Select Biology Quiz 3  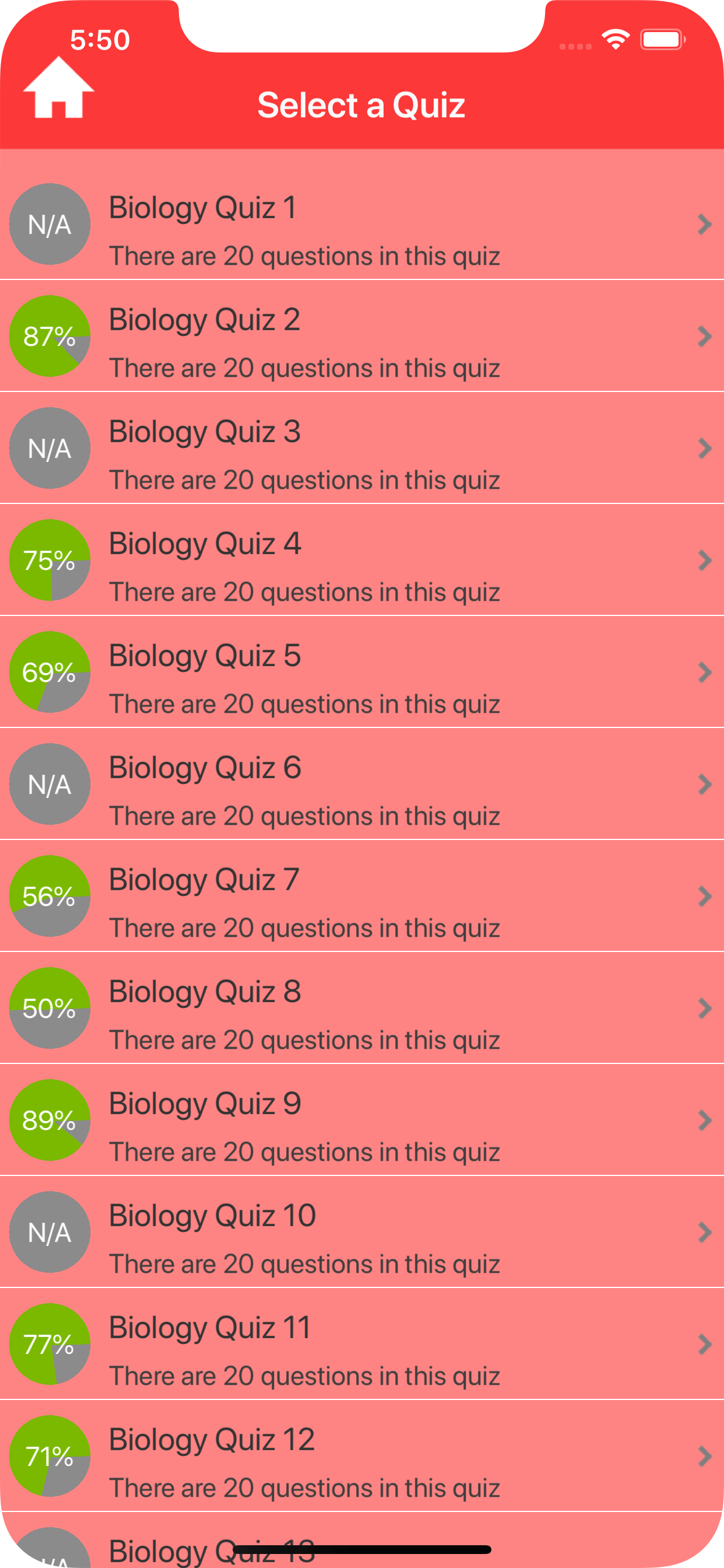click(x=362, y=448)
